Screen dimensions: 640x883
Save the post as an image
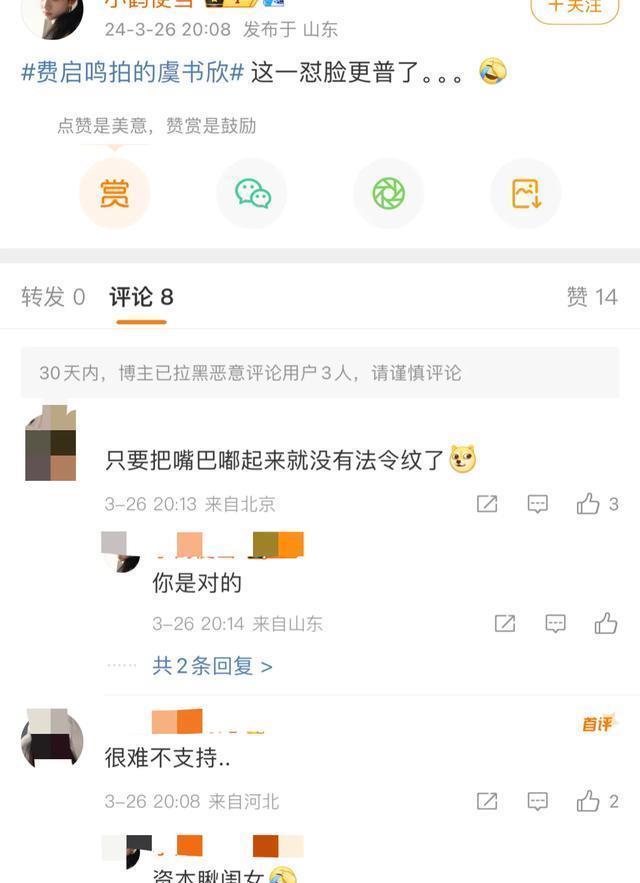[526, 193]
